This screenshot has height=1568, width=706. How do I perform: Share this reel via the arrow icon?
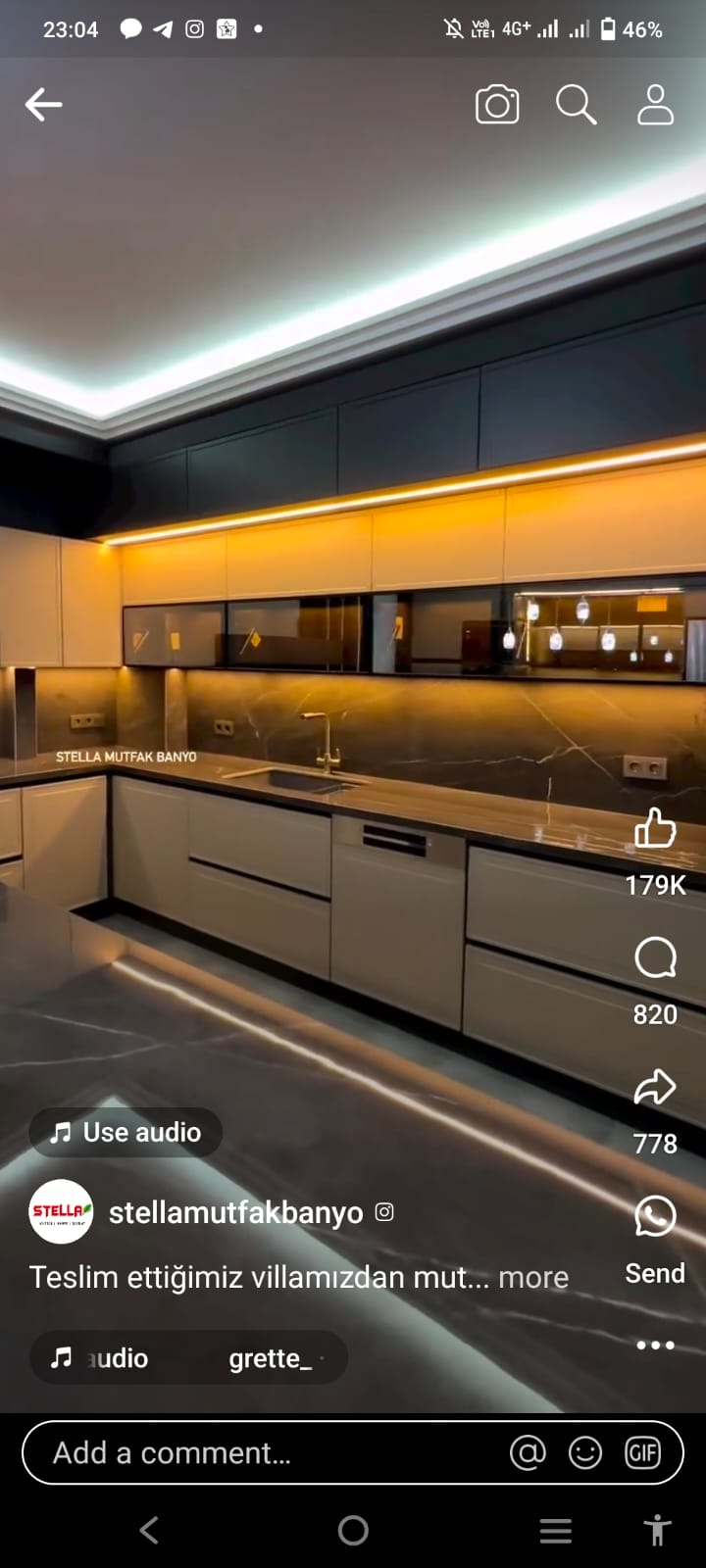click(x=655, y=1088)
